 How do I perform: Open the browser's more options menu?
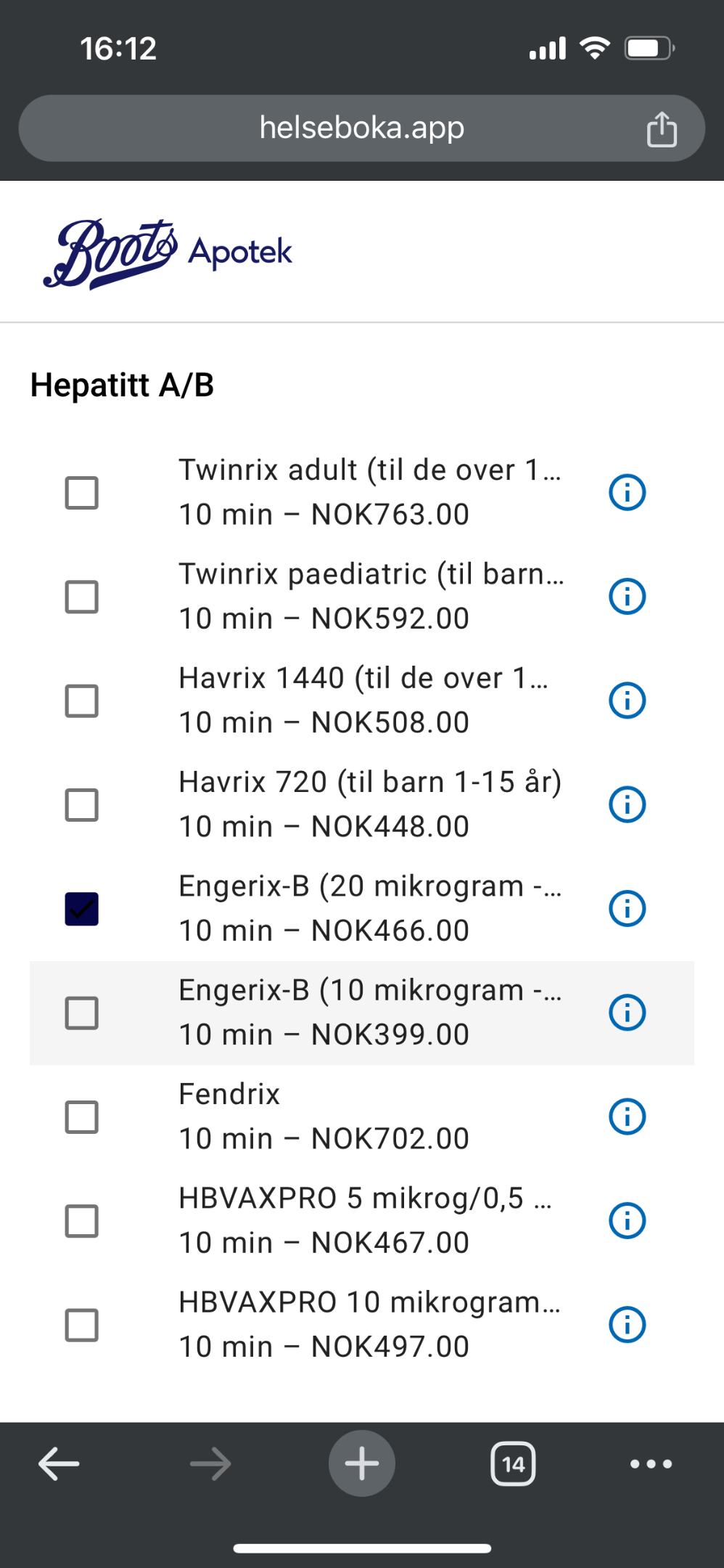[x=651, y=1463]
